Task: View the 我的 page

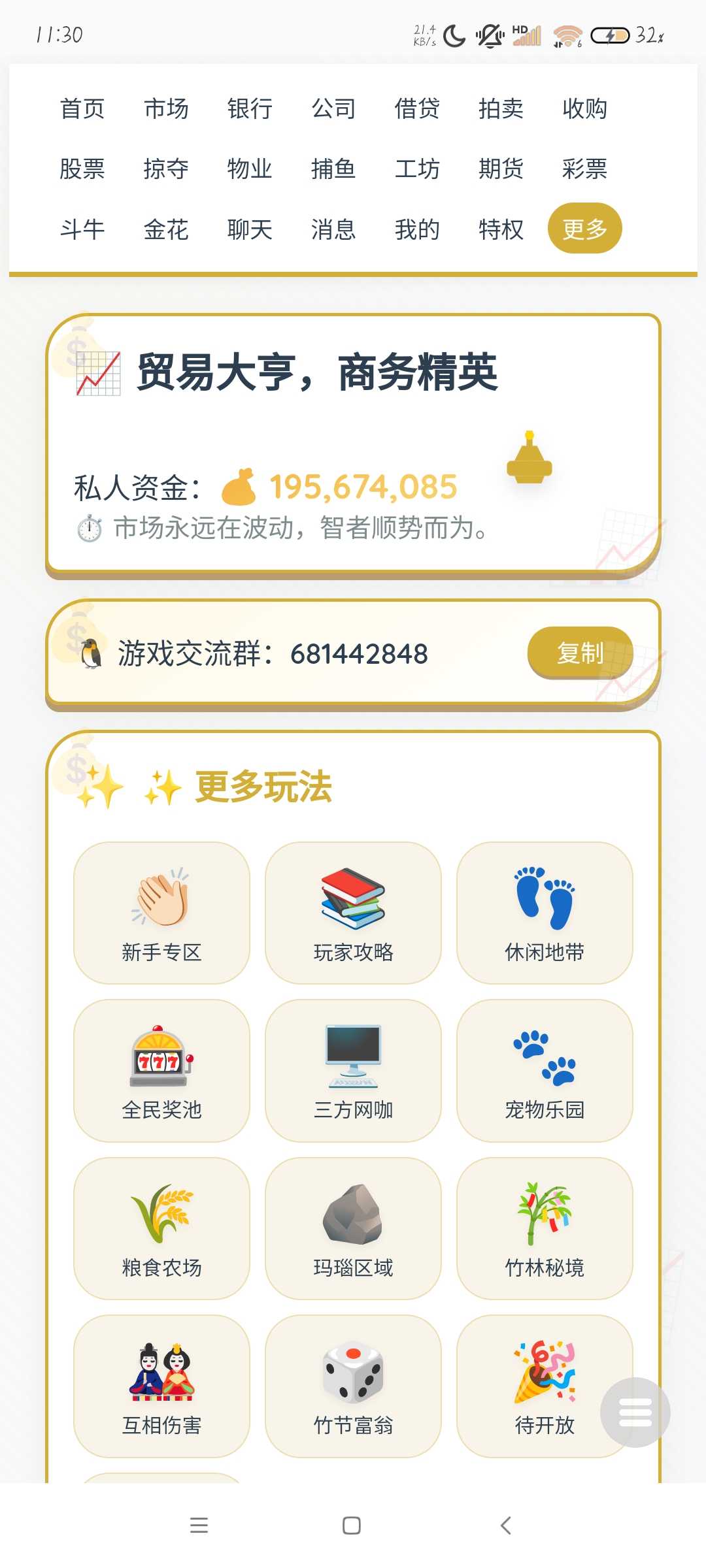Action: (417, 229)
